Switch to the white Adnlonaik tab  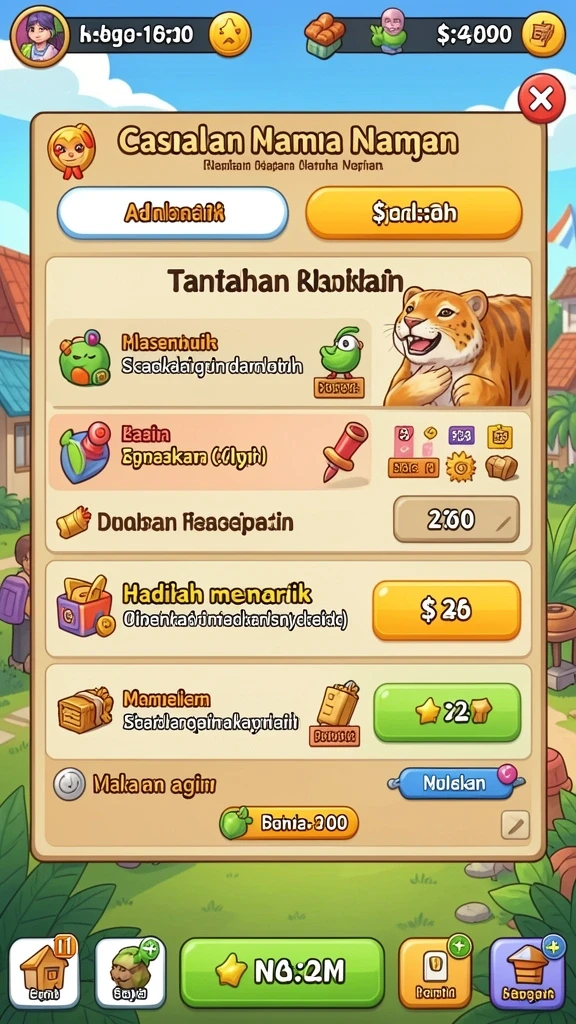[x=173, y=213]
